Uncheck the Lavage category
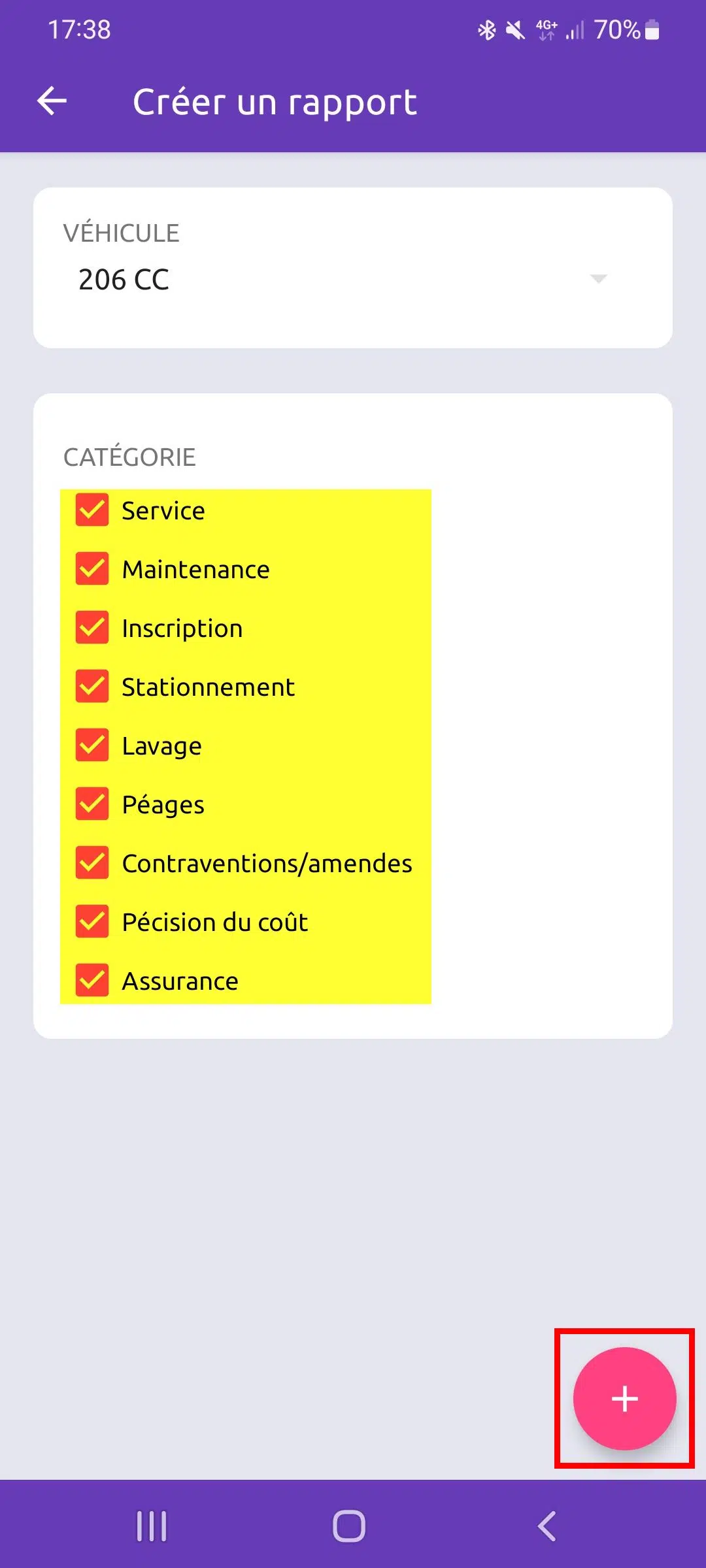This screenshot has height=1568, width=706. (92, 745)
